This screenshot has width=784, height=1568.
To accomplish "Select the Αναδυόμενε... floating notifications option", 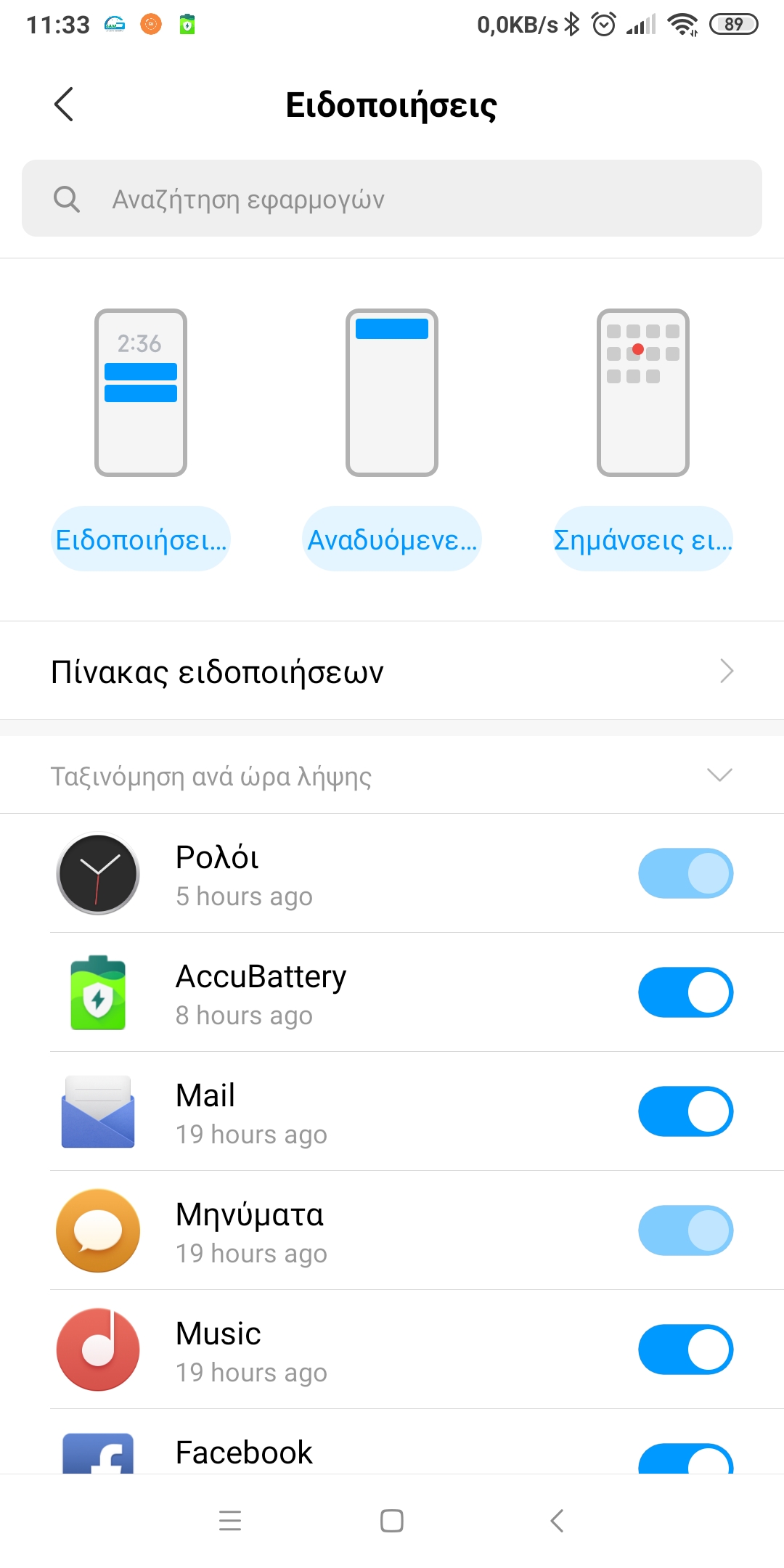I will point(392,539).
